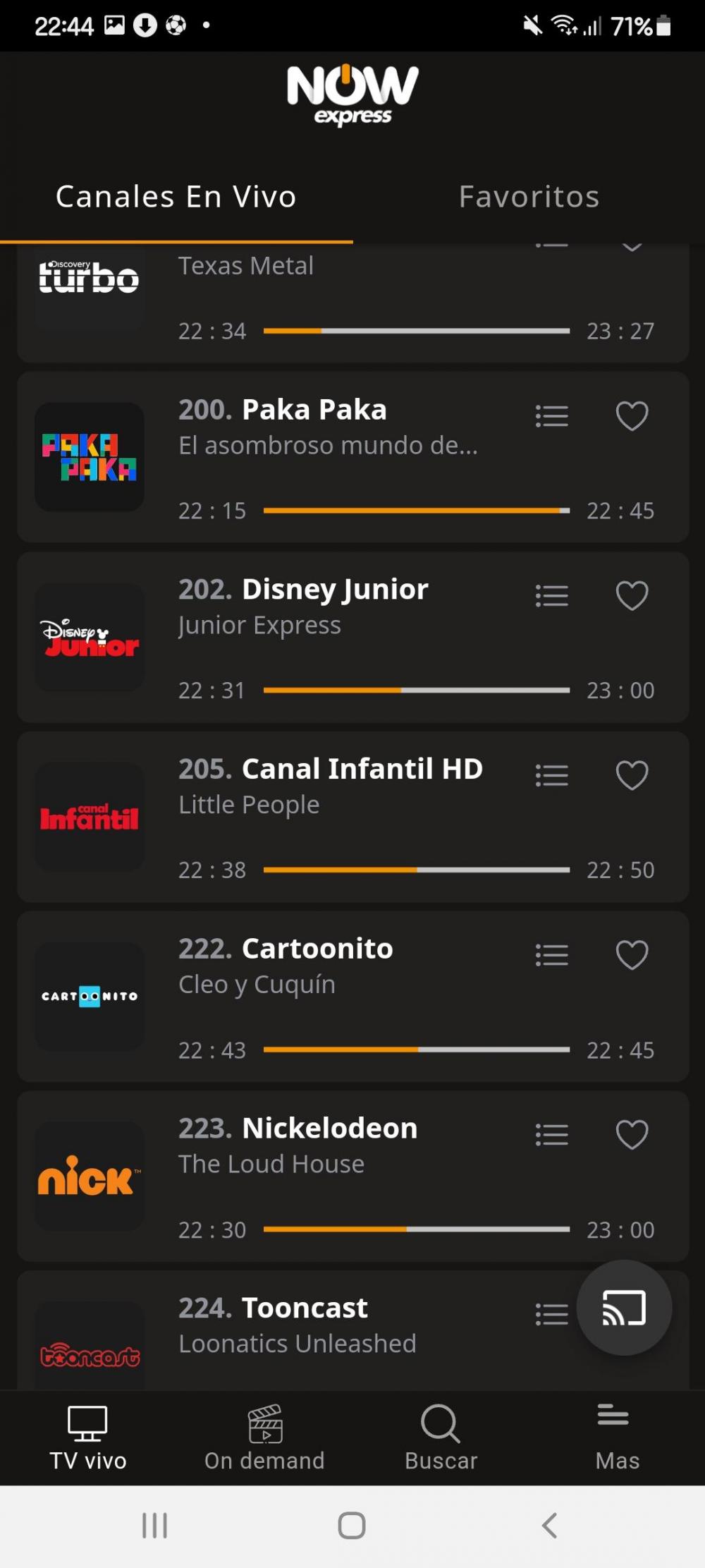Show Canal Infantil HD schedule list
This screenshot has height=1568, width=705.
pyautogui.click(x=551, y=776)
